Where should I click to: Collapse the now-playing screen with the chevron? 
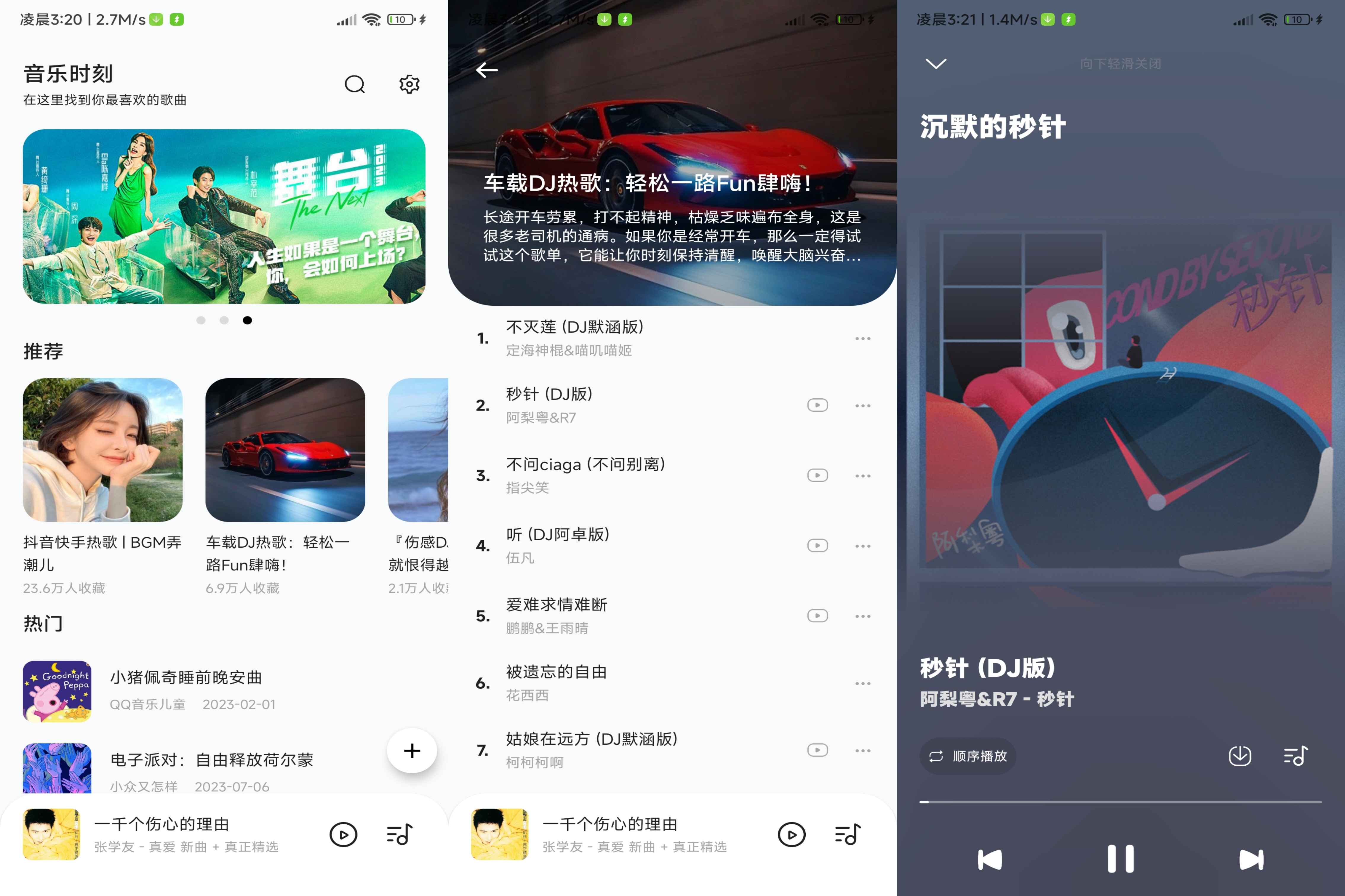pos(936,63)
